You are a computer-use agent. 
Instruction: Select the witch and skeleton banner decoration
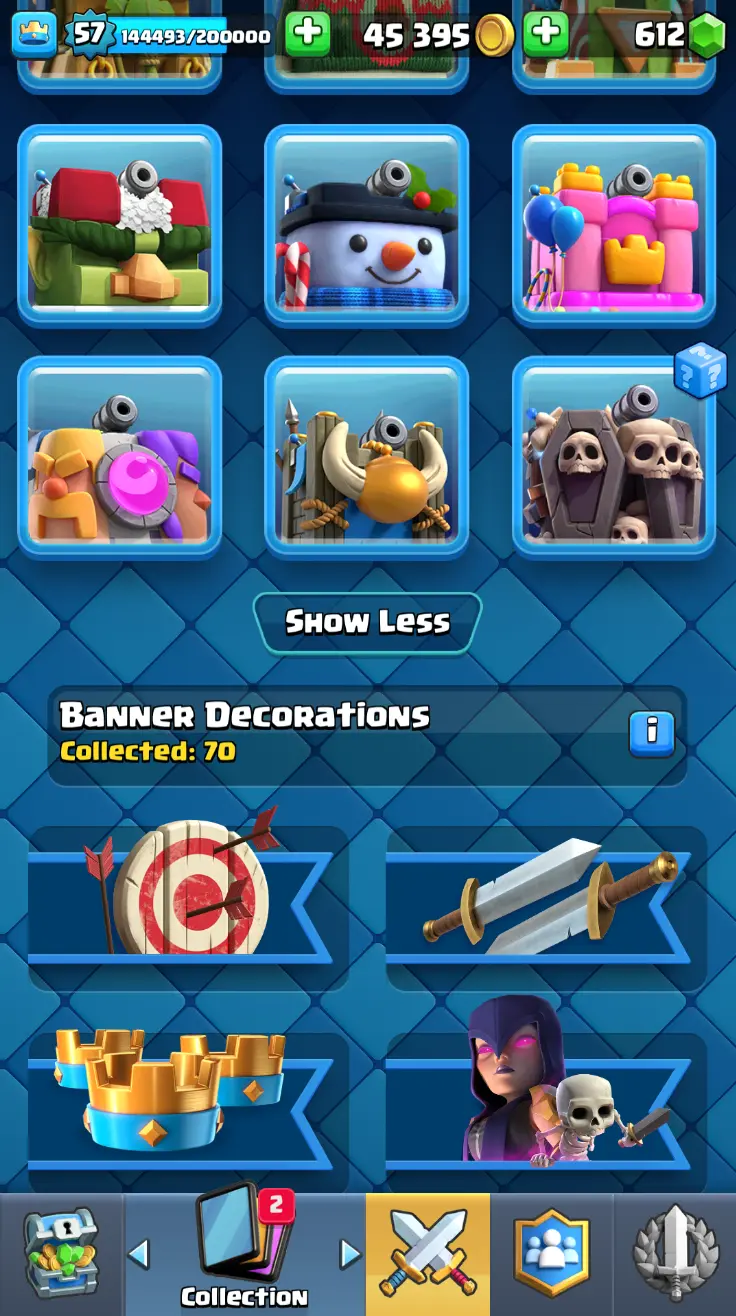(x=546, y=1095)
